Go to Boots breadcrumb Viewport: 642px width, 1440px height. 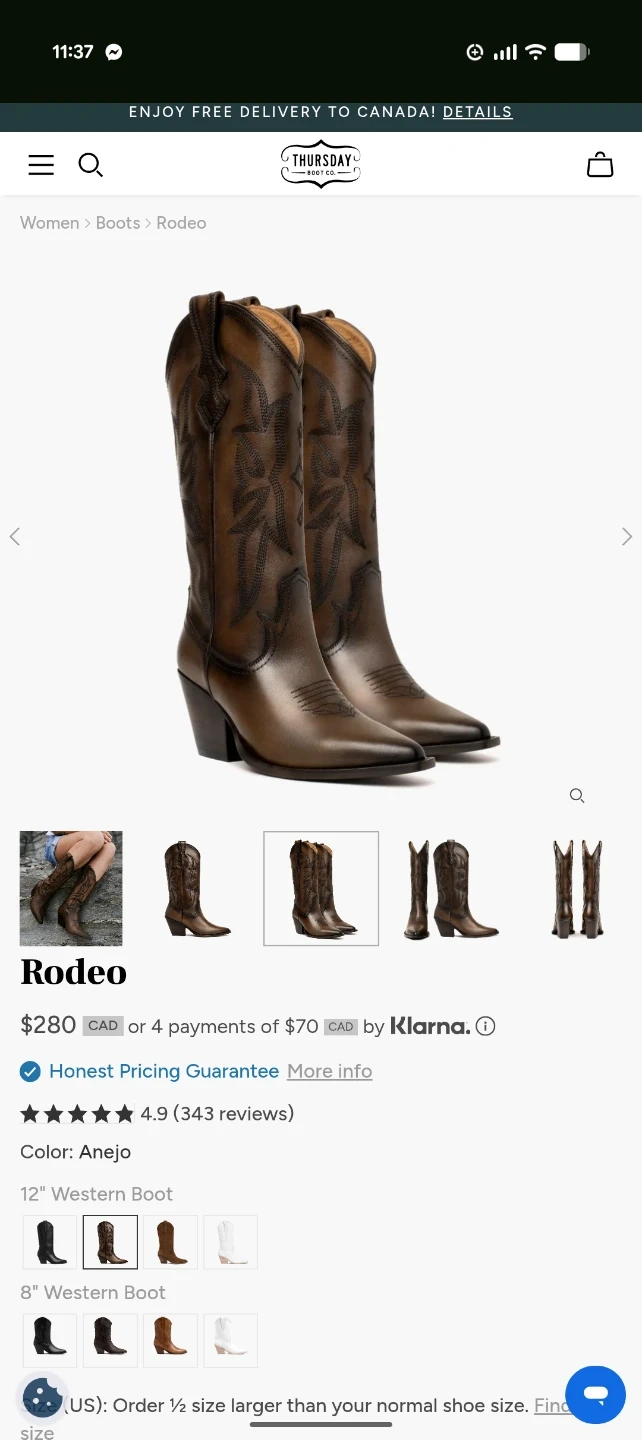pyautogui.click(x=118, y=223)
